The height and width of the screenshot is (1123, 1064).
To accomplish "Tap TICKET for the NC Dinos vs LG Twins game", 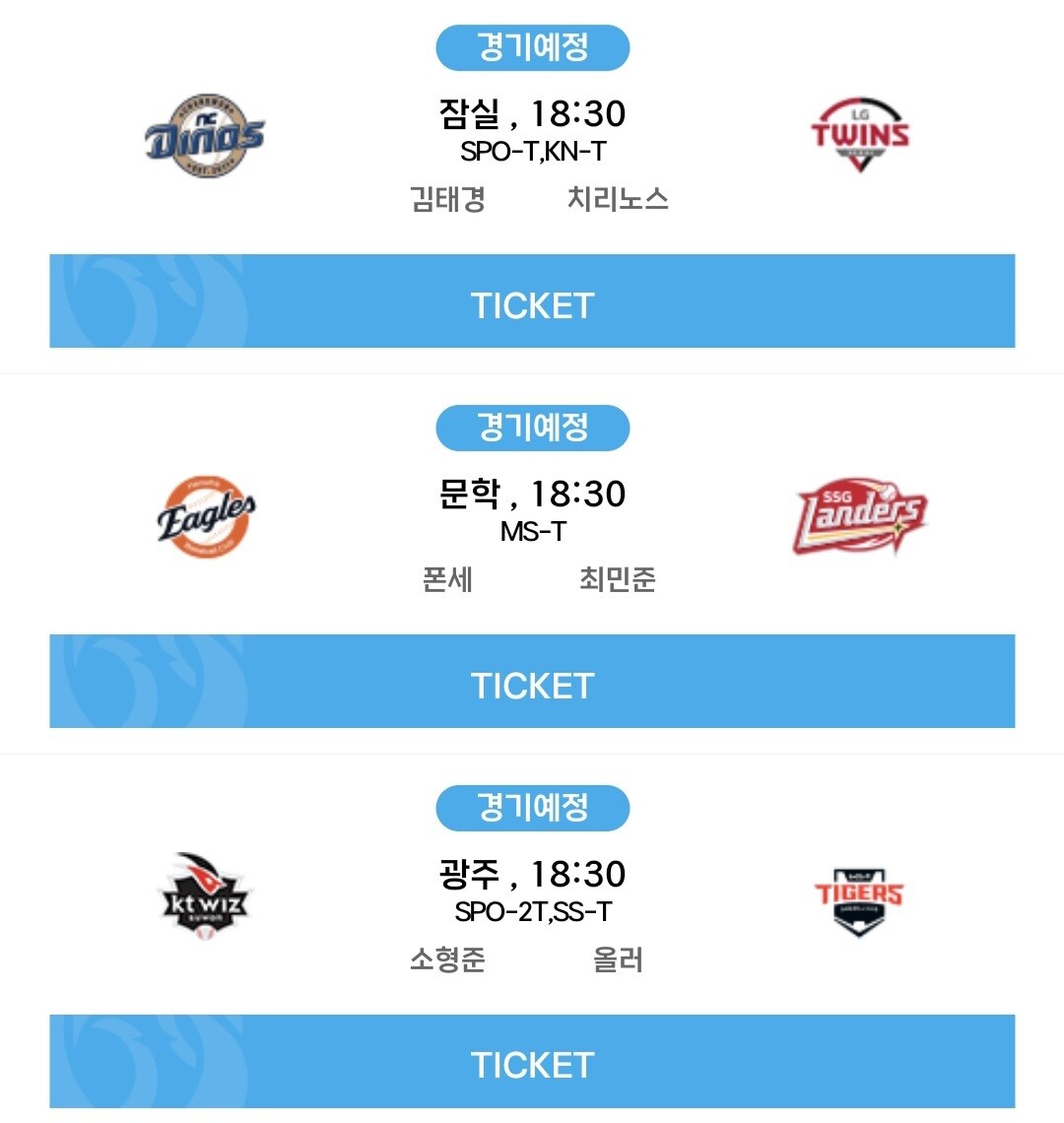I will pos(532,300).
